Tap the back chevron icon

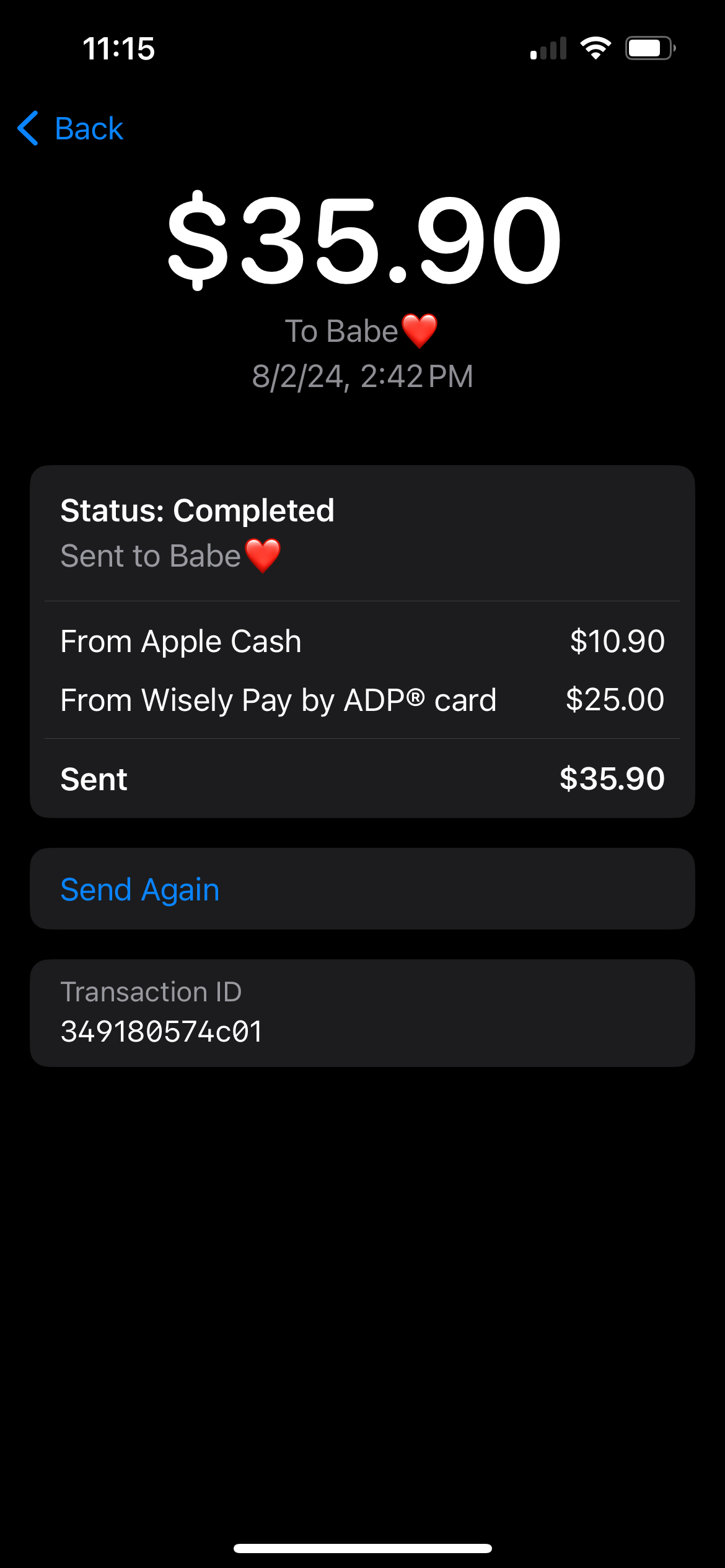coord(28,129)
